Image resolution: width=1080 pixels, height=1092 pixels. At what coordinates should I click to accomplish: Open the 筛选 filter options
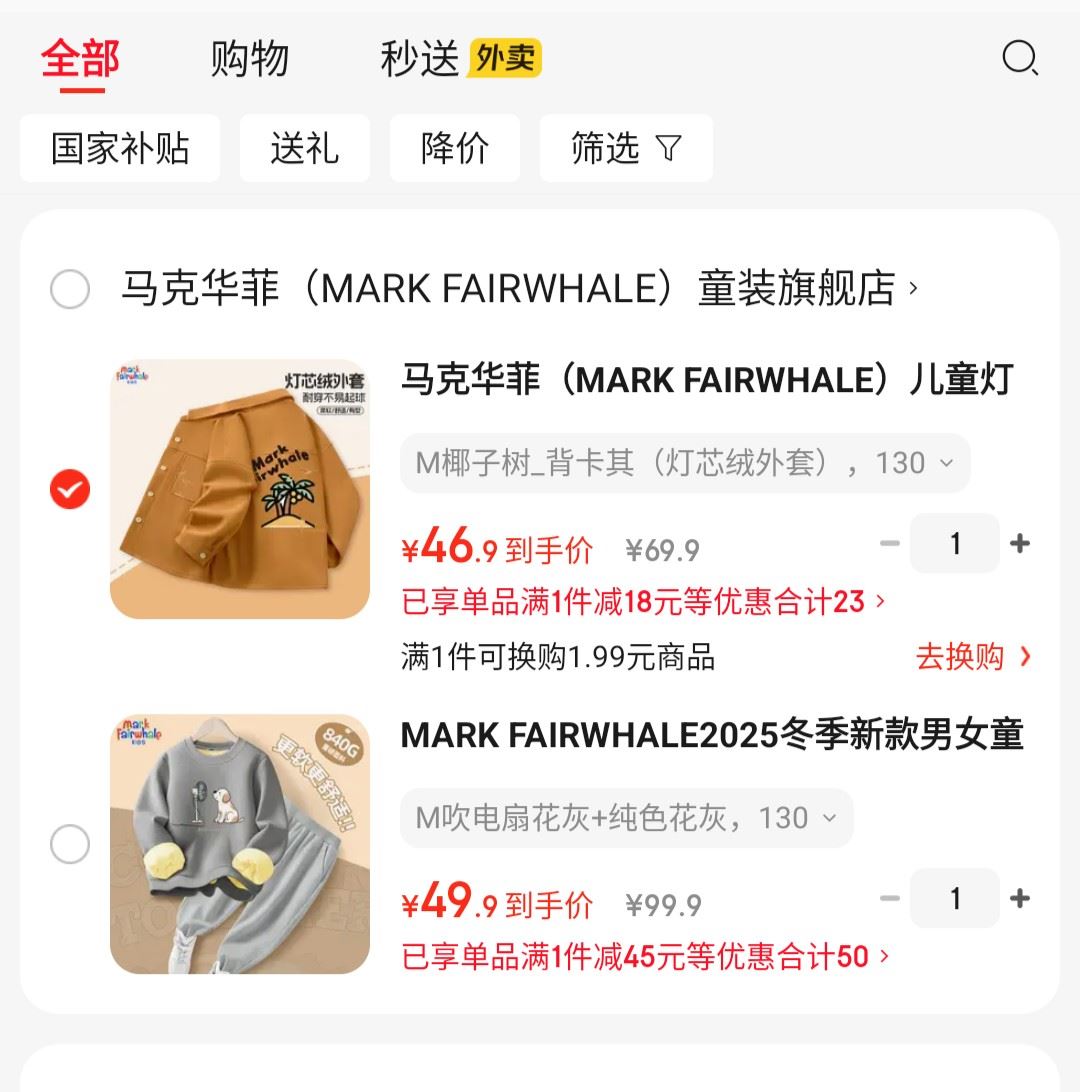tap(626, 148)
